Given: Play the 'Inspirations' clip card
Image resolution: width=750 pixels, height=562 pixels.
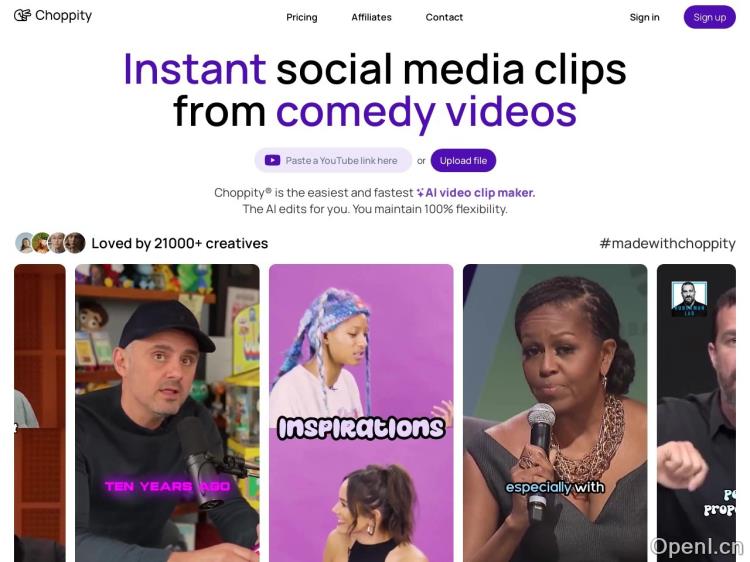Looking at the screenshot, I should pos(361,412).
